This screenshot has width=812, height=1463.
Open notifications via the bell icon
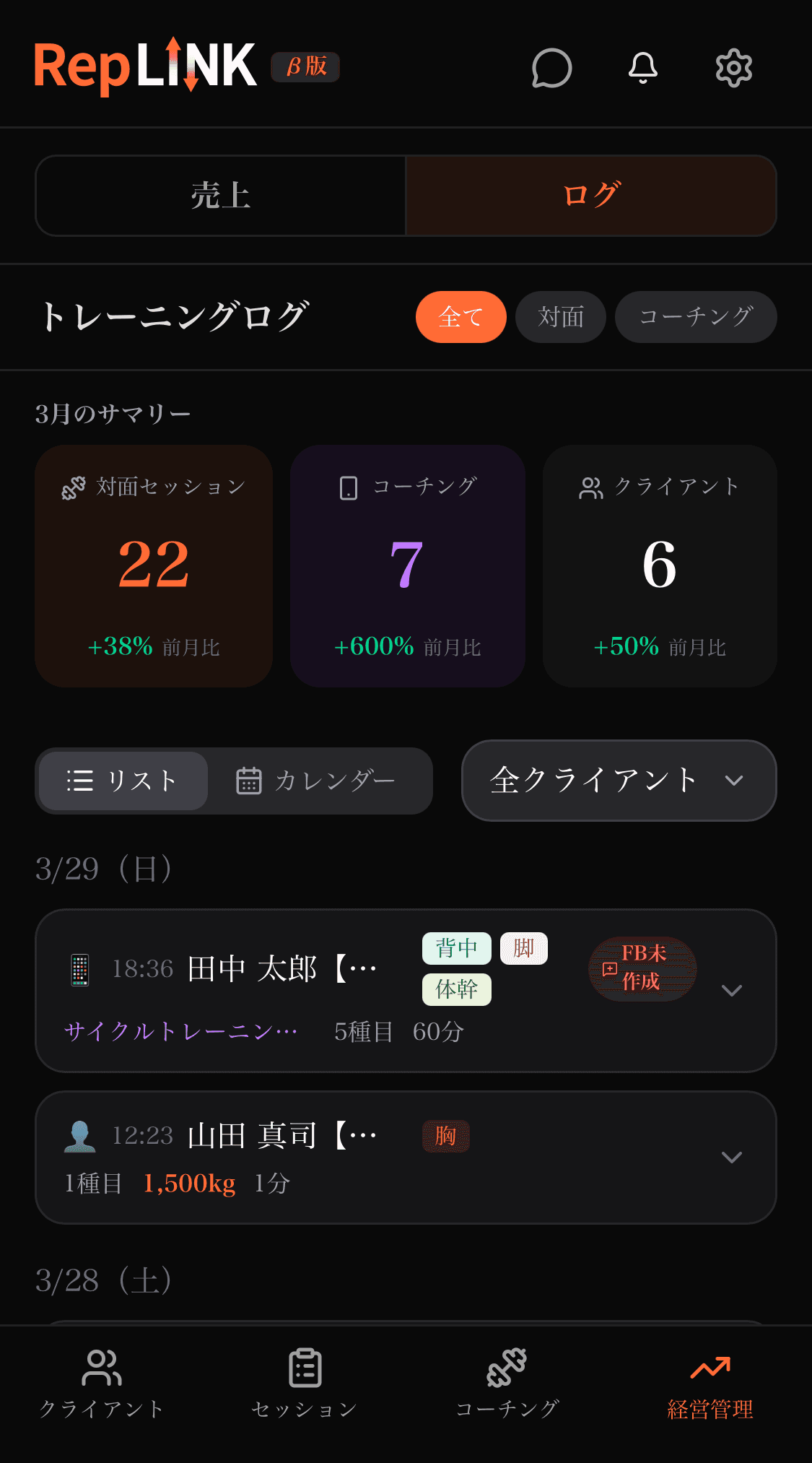pyautogui.click(x=642, y=69)
